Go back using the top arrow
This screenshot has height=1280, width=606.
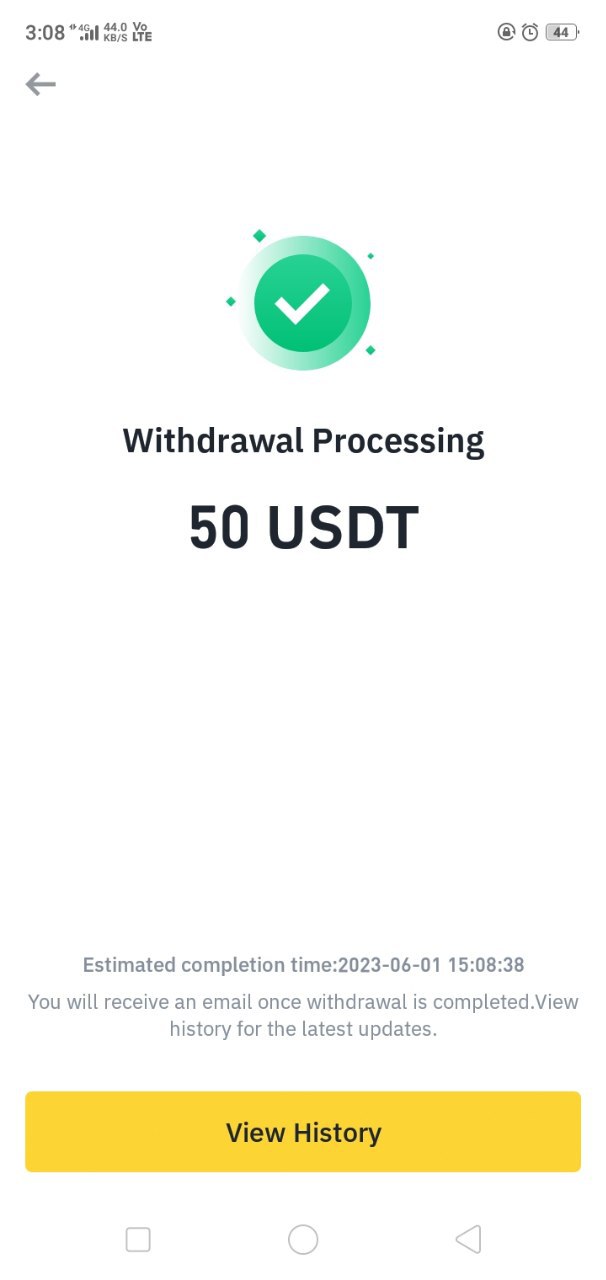click(41, 85)
